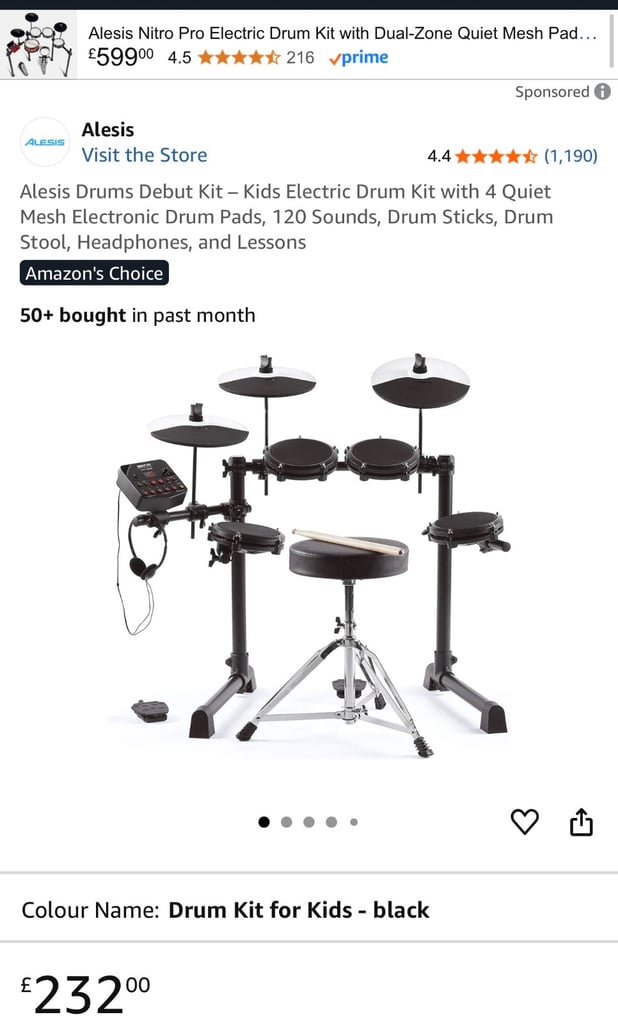Visit the Store link for Alesis
Screen dimensions: 618x1024
coord(144,155)
